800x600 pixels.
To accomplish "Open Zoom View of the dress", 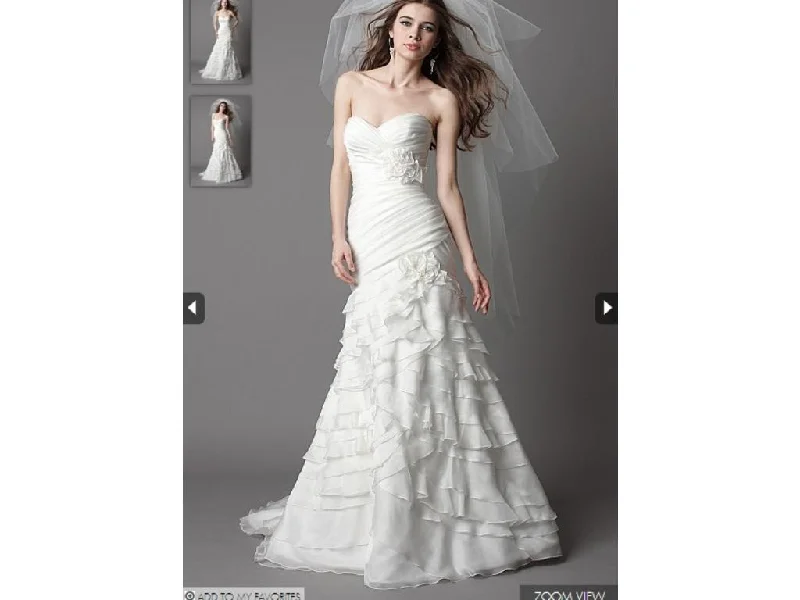I will 569,594.
